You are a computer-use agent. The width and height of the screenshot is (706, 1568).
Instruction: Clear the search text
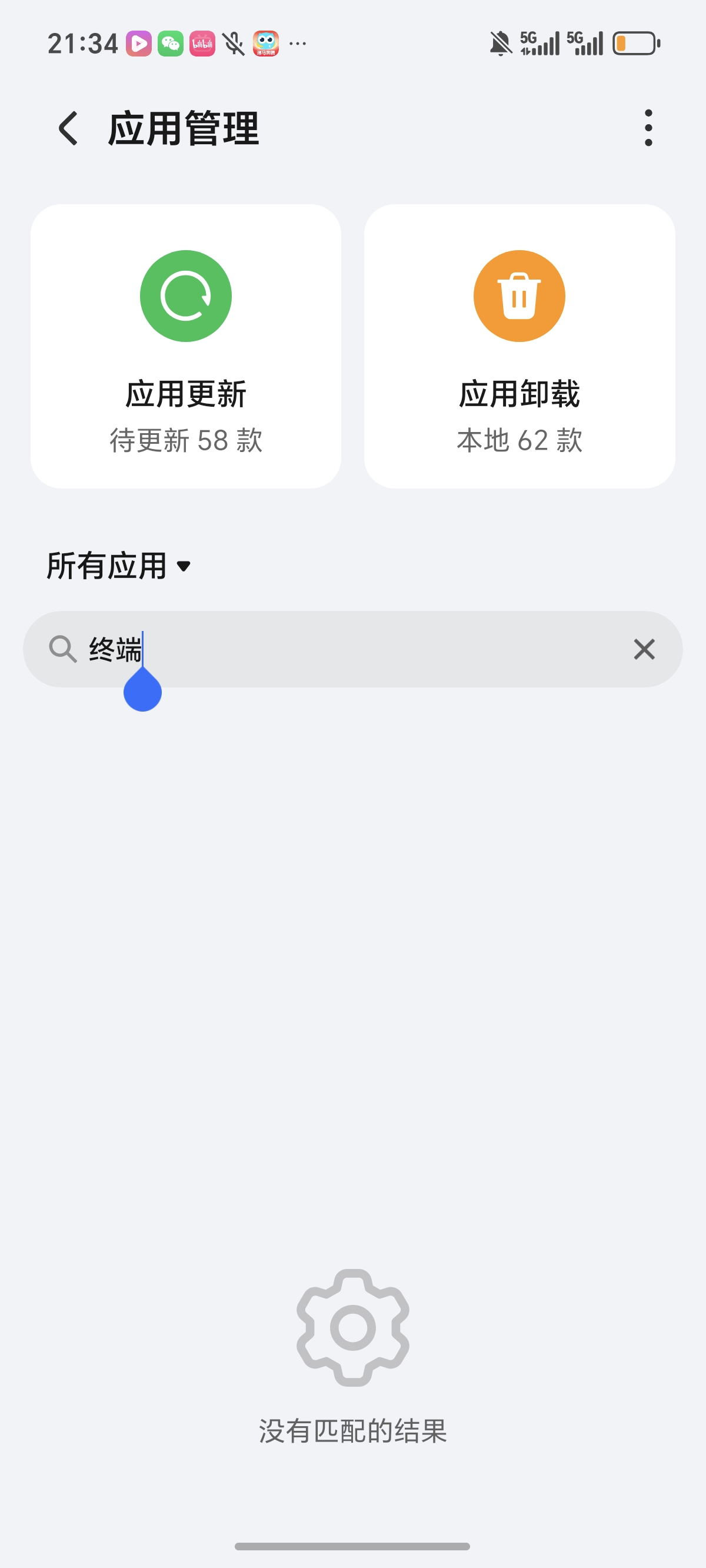coord(644,649)
